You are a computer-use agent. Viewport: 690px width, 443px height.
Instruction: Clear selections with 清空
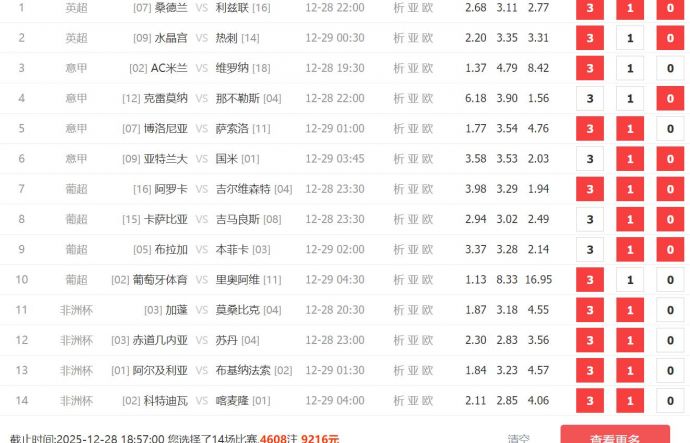pos(518,438)
